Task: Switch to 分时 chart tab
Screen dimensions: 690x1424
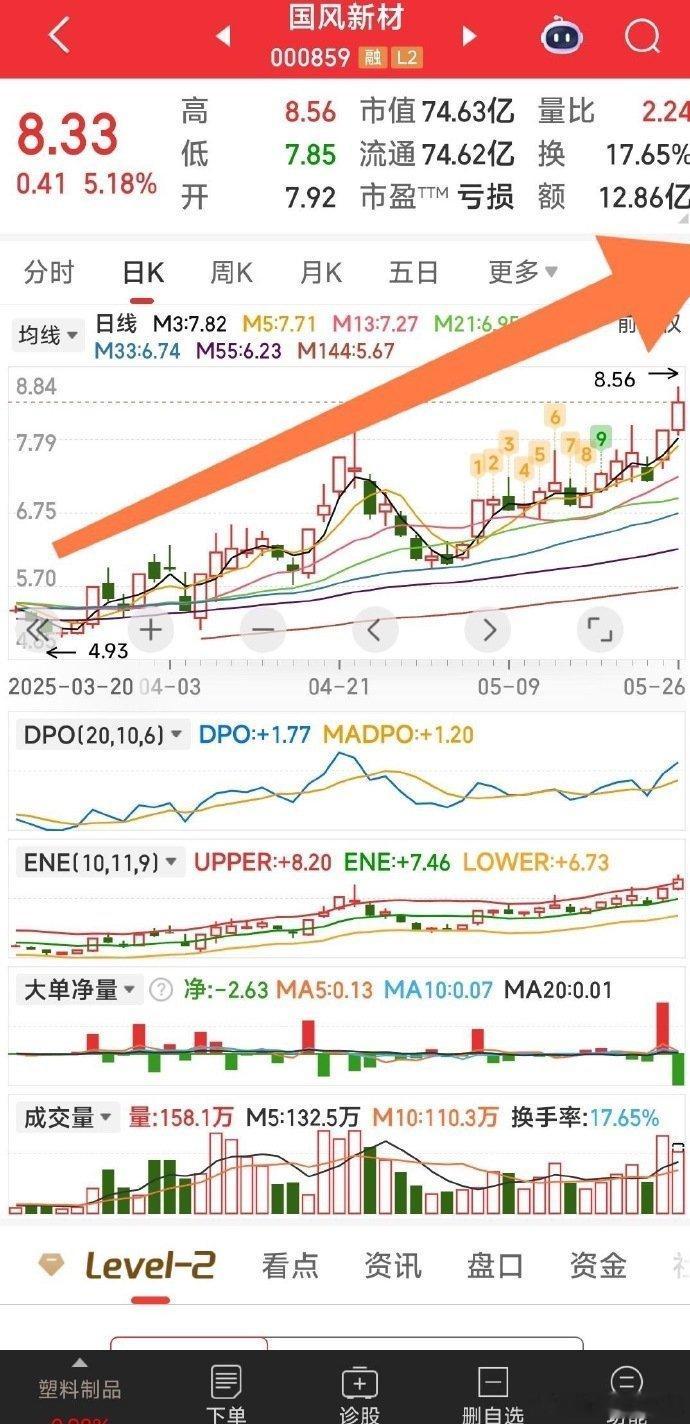Action: pyautogui.click(x=49, y=272)
